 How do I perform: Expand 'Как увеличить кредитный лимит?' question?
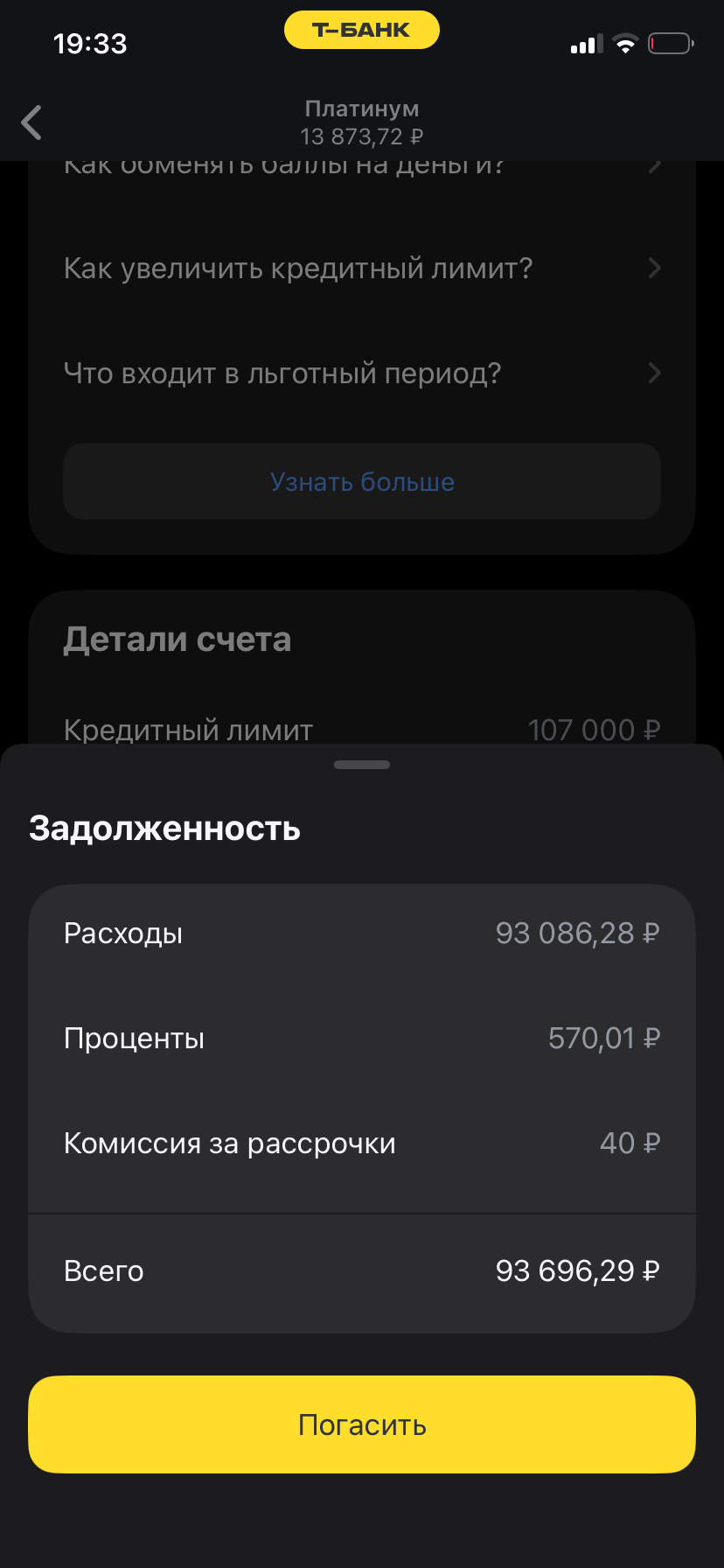pyautogui.click(x=361, y=269)
